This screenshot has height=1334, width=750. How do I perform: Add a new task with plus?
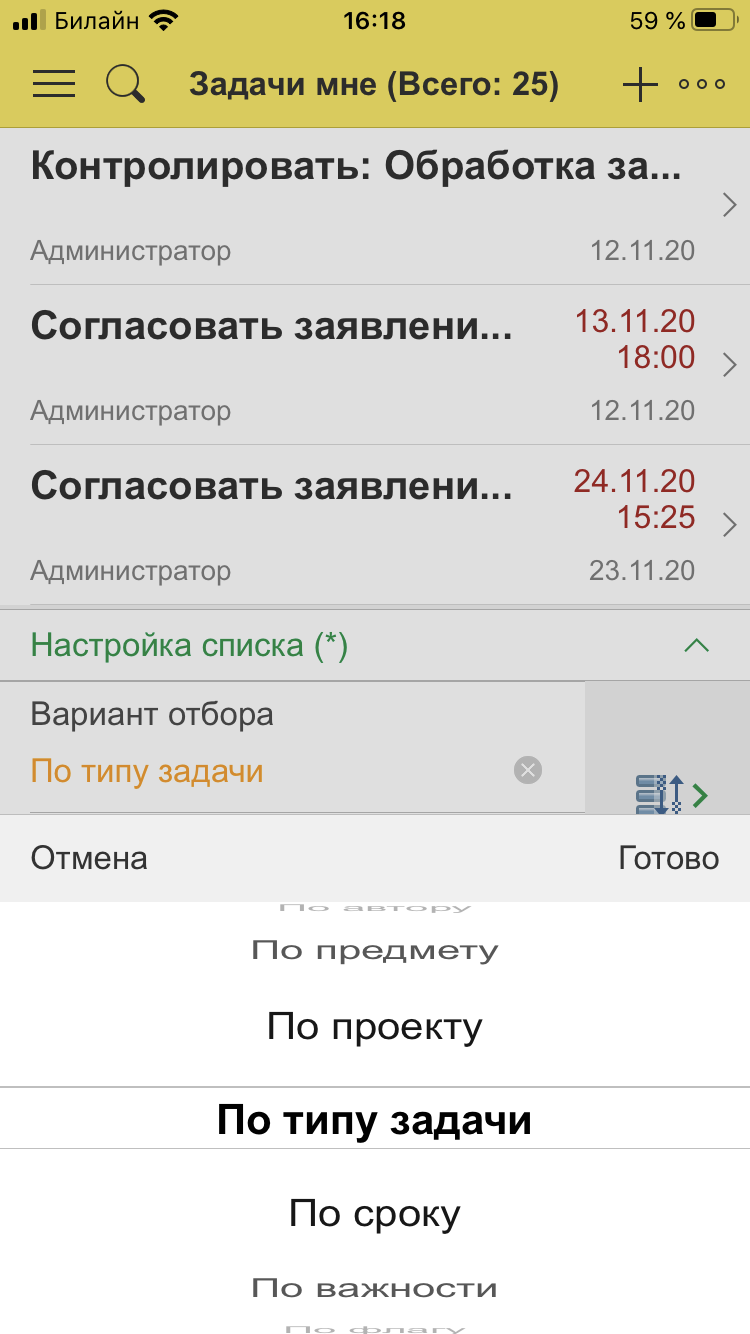point(640,85)
